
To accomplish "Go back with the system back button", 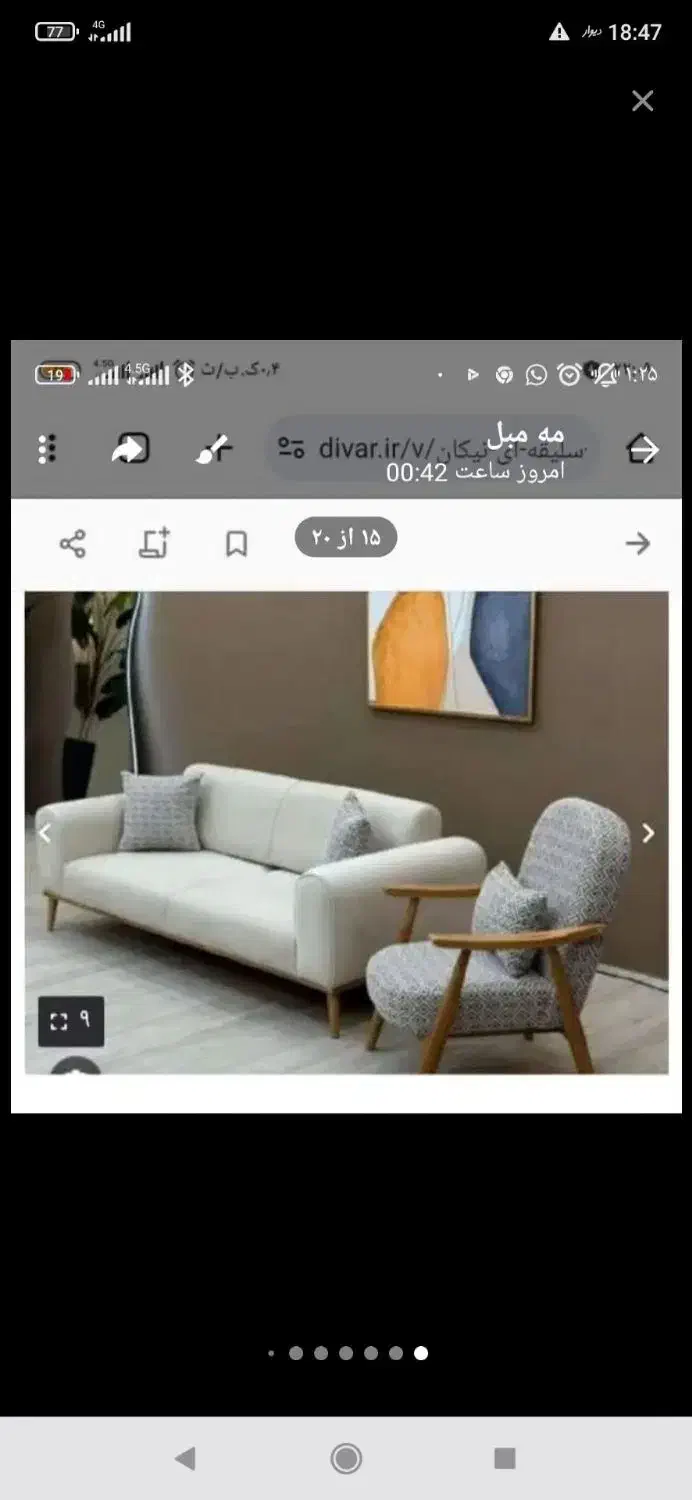I will pos(185,1458).
